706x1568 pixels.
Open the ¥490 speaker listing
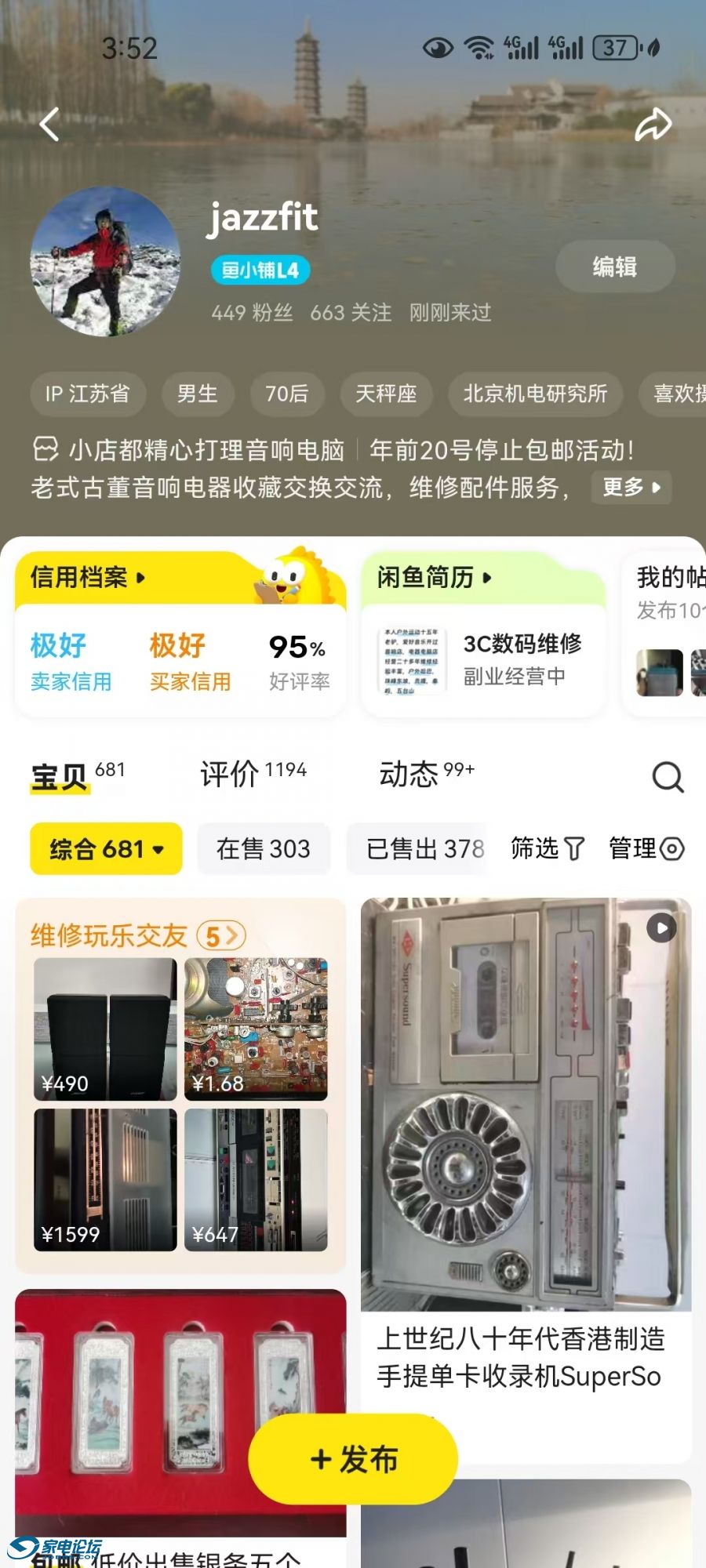105,1029
